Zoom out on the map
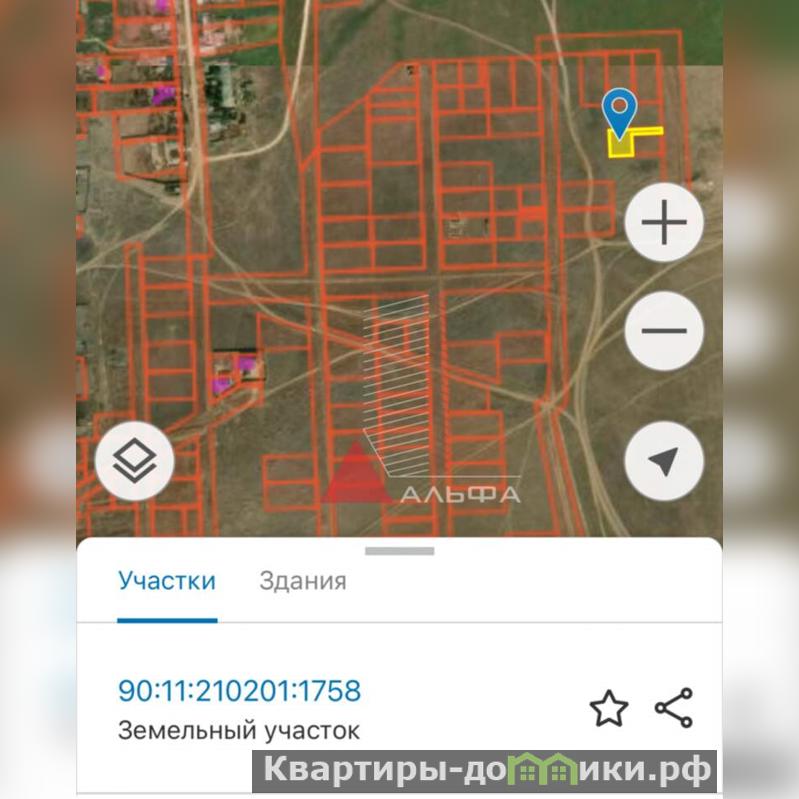Screen dimensions: 799x799 click(664, 331)
